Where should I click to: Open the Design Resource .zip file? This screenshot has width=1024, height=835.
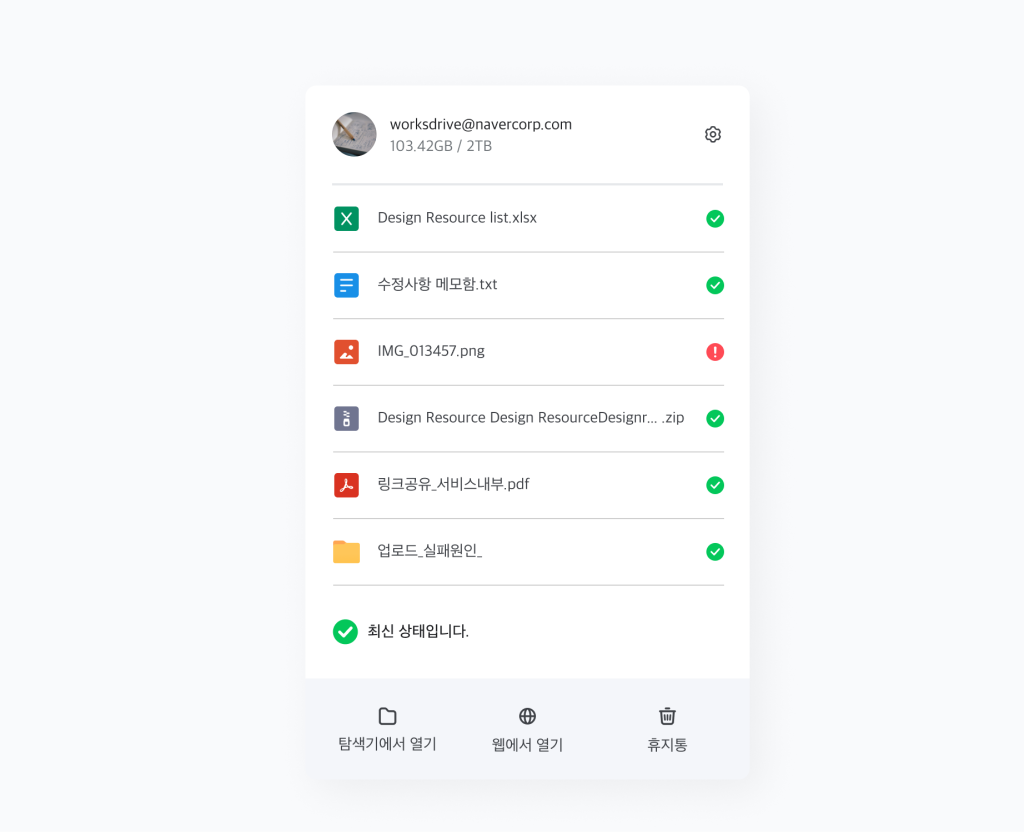530,418
